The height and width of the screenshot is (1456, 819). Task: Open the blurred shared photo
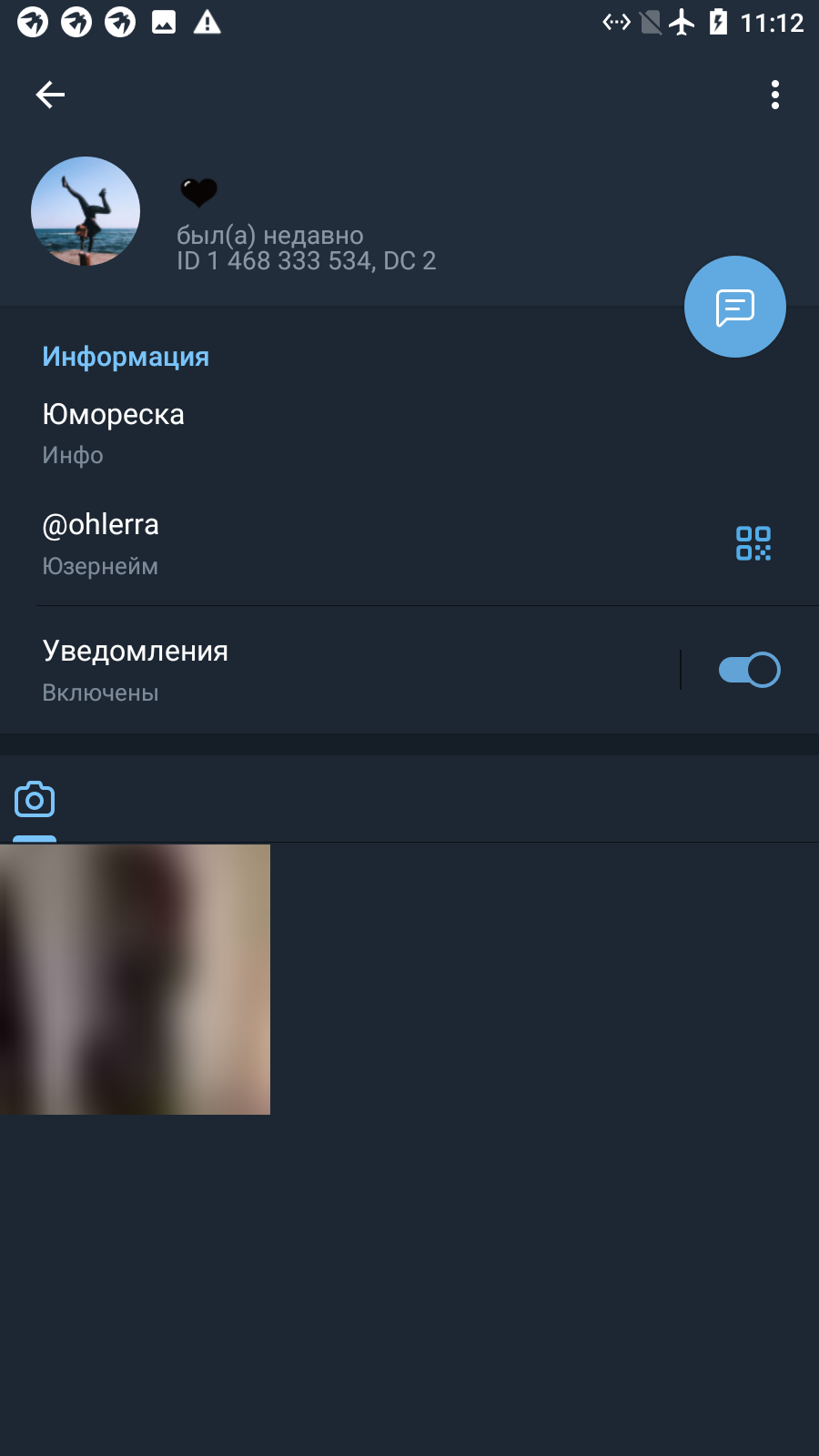(x=135, y=979)
